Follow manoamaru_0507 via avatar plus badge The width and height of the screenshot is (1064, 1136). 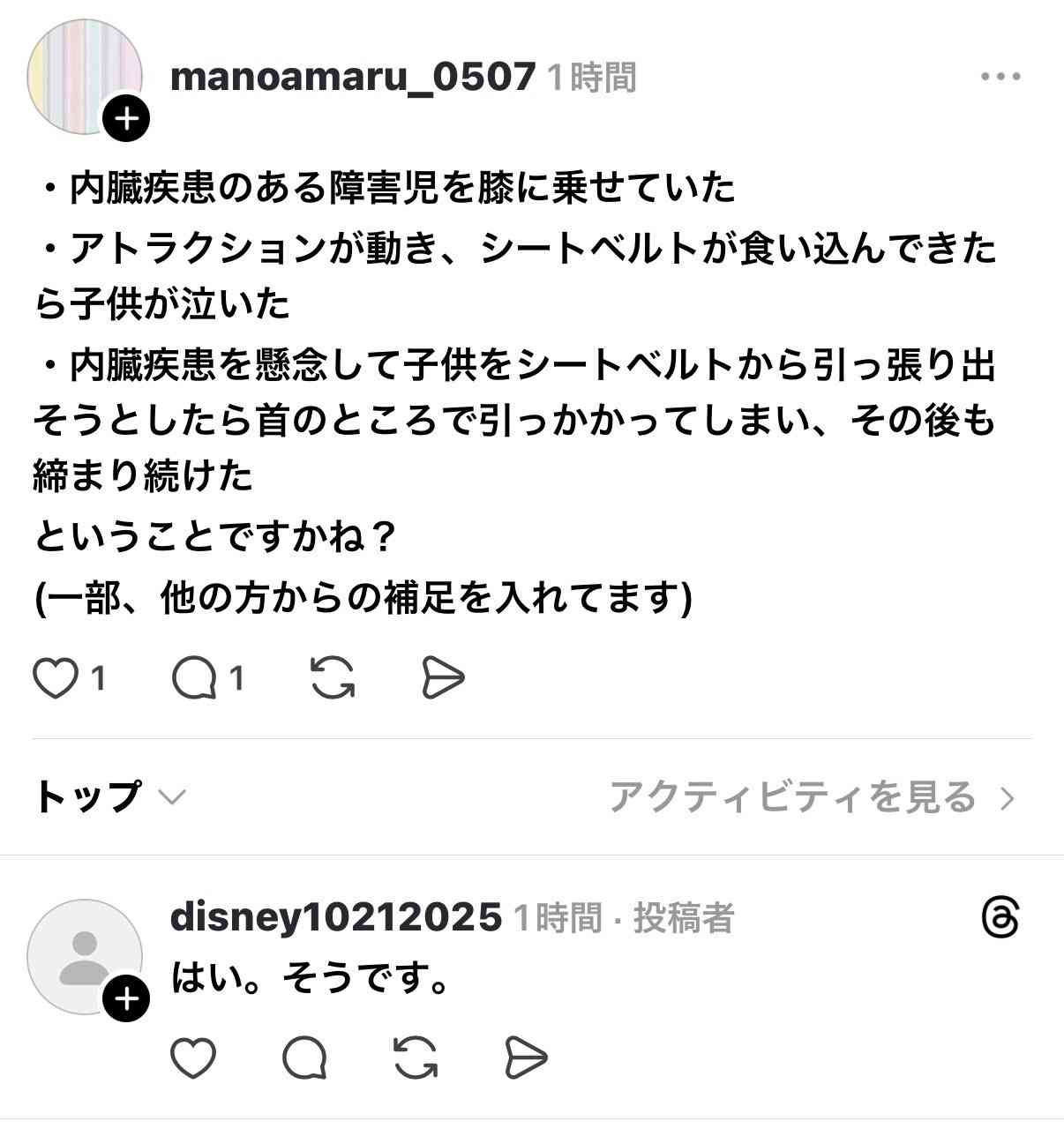pyautogui.click(x=127, y=118)
